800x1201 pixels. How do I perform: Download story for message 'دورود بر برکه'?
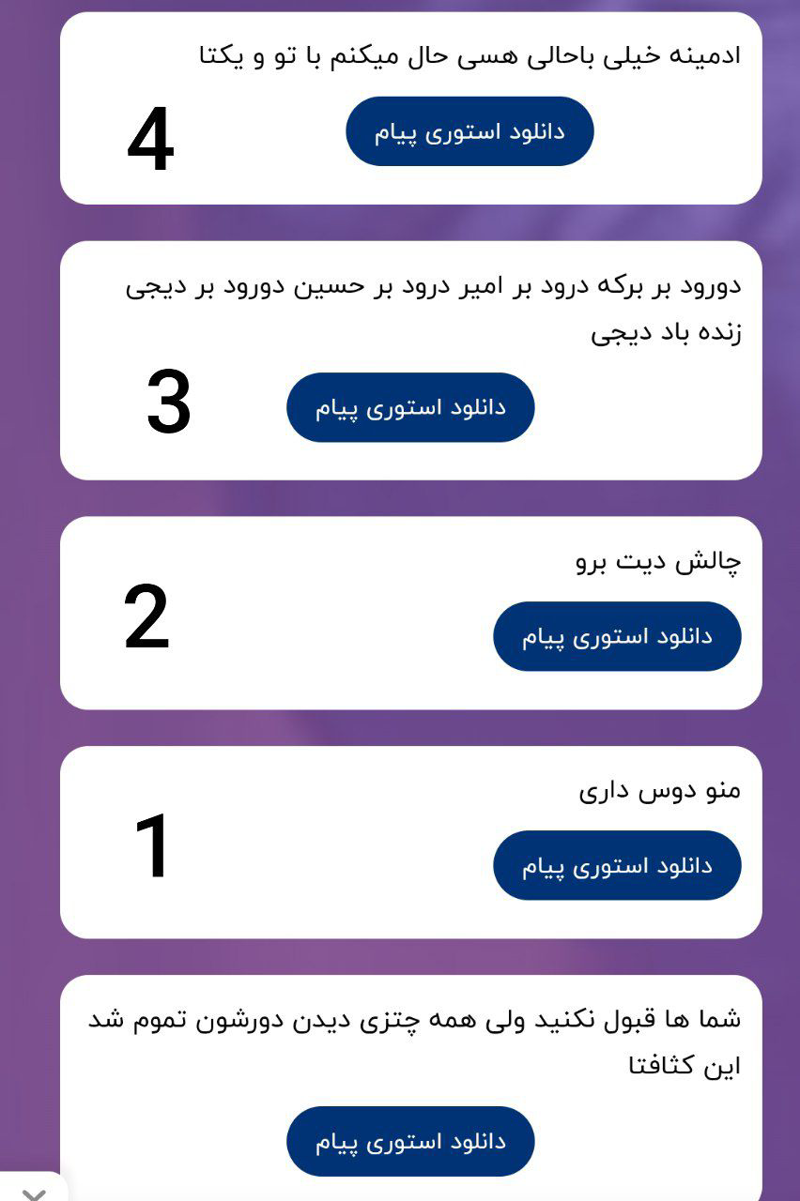pyautogui.click(x=410, y=408)
